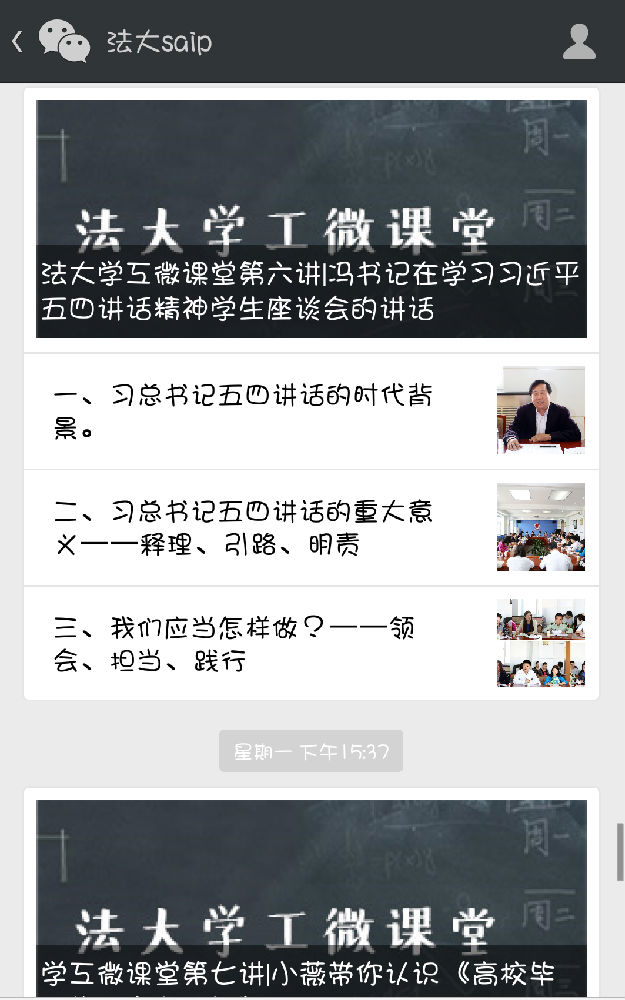
Task: Open the 第六讲 冯书记讲话 article card
Action: (311, 220)
